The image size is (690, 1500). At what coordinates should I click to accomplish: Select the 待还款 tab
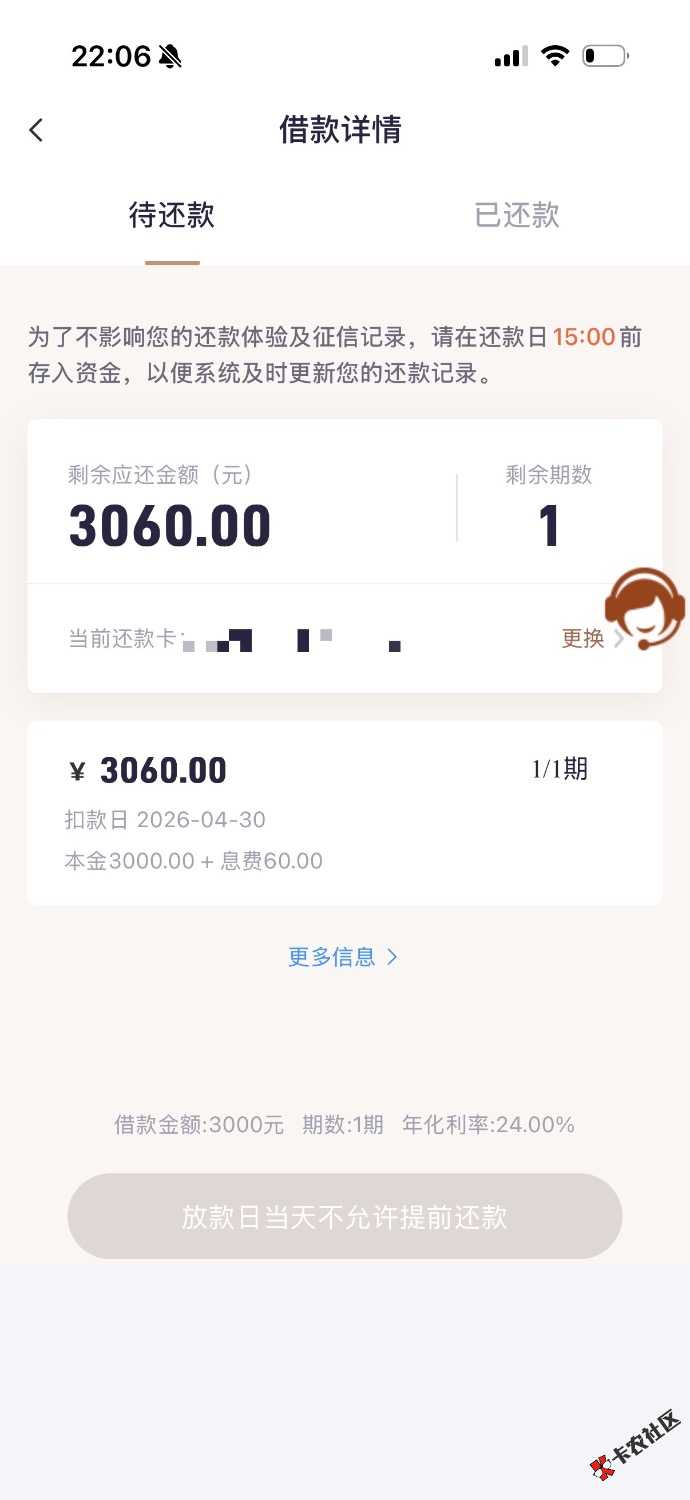[172, 216]
